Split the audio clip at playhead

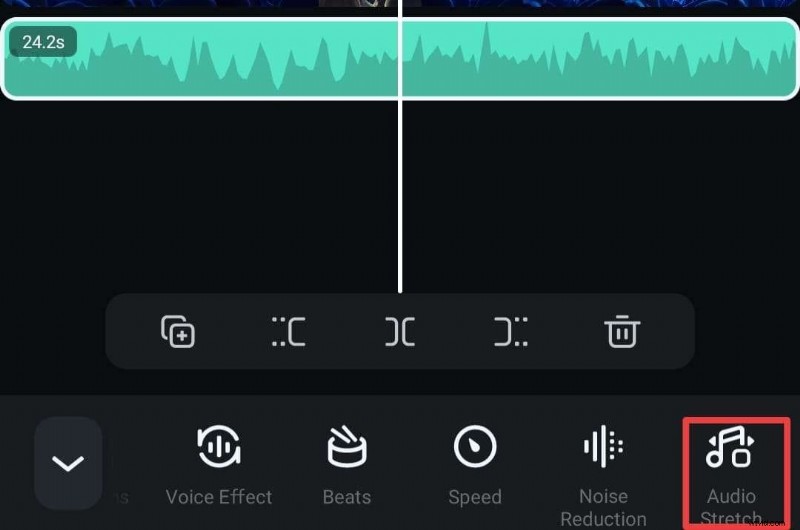point(400,331)
